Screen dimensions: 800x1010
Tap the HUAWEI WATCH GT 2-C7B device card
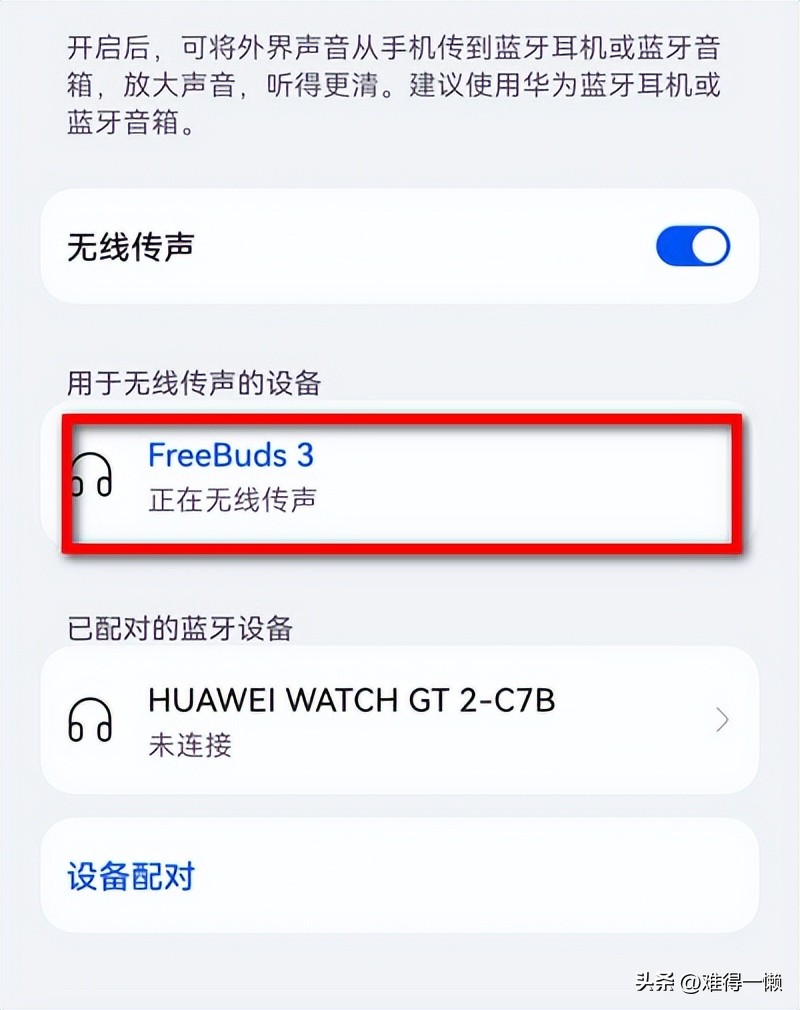pyautogui.click(x=400, y=718)
